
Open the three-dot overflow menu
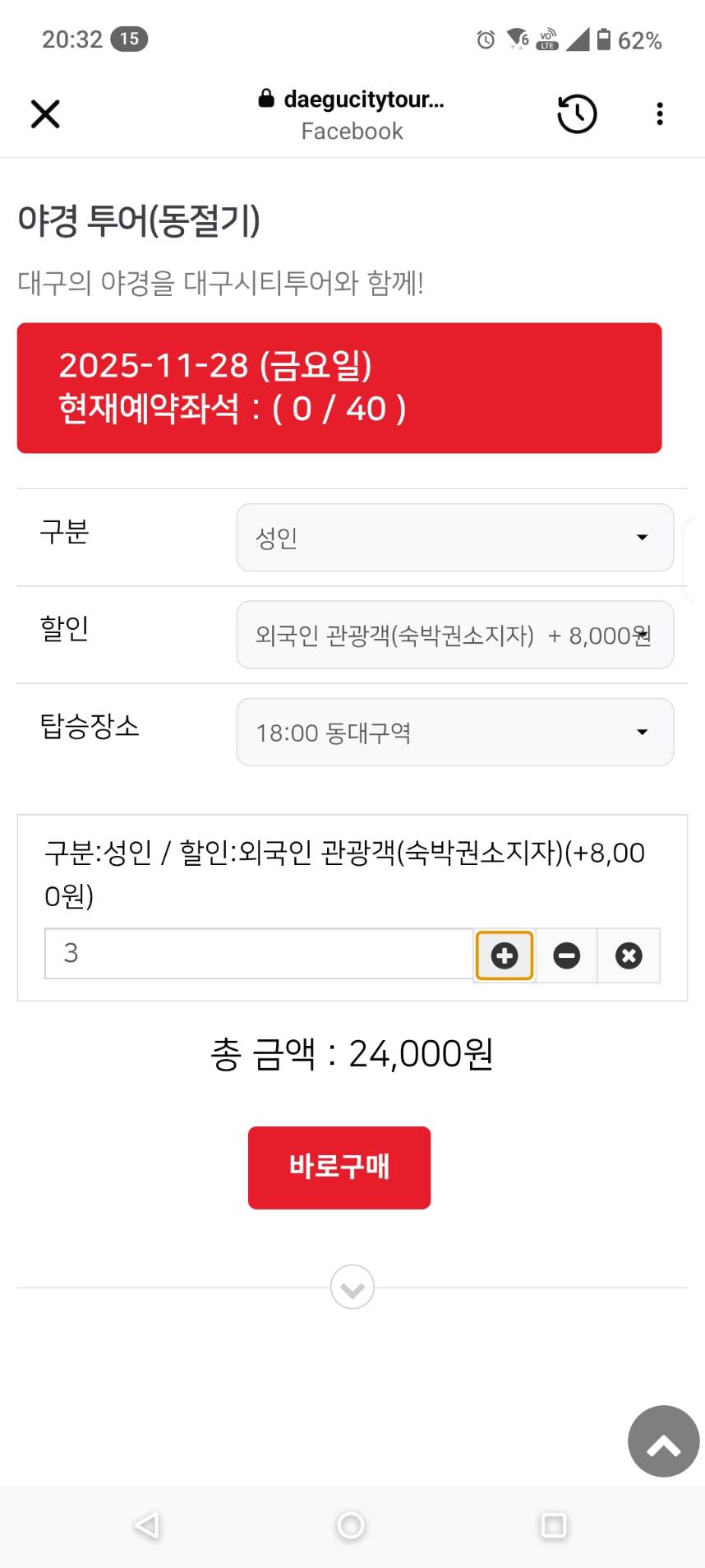tap(660, 114)
